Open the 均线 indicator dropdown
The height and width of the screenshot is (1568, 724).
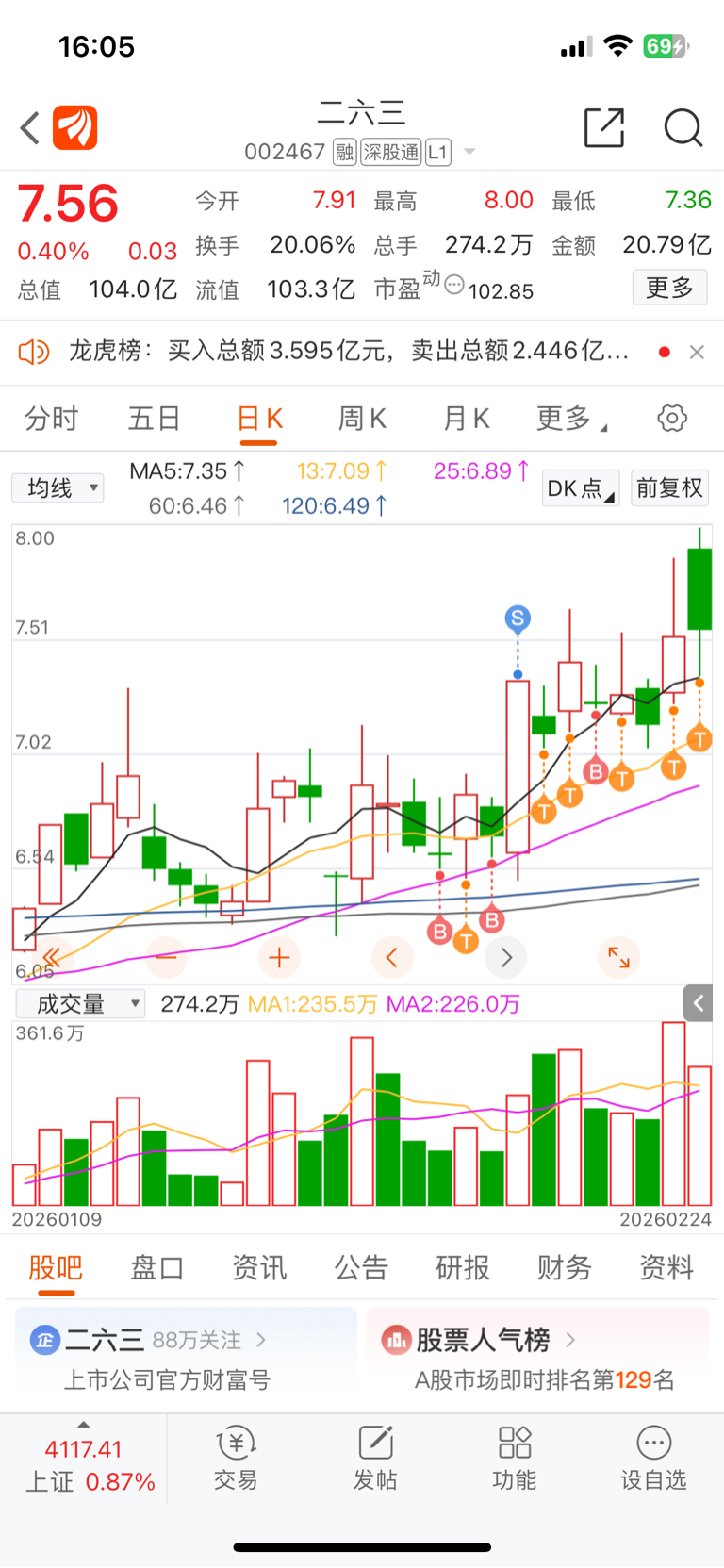coord(58,488)
